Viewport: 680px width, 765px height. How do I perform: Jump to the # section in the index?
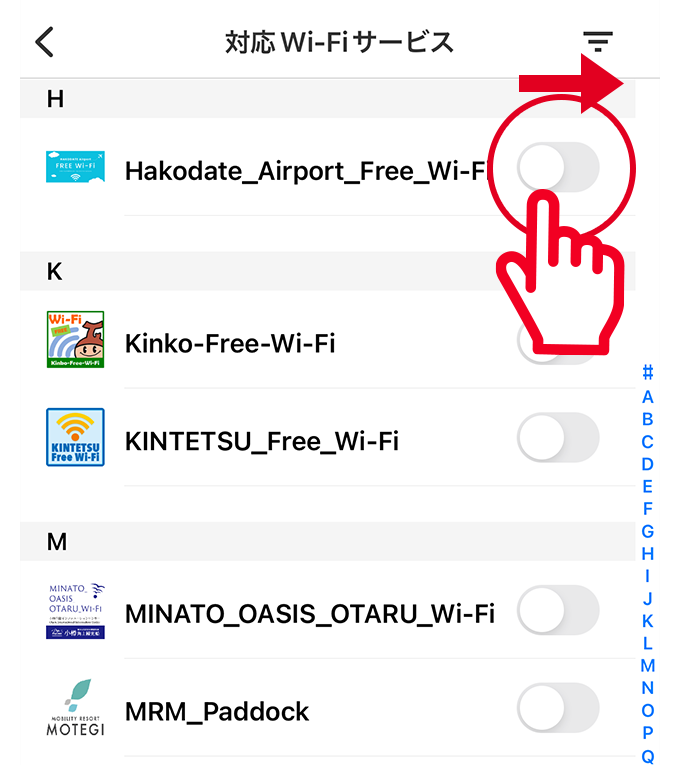click(648, 373)
